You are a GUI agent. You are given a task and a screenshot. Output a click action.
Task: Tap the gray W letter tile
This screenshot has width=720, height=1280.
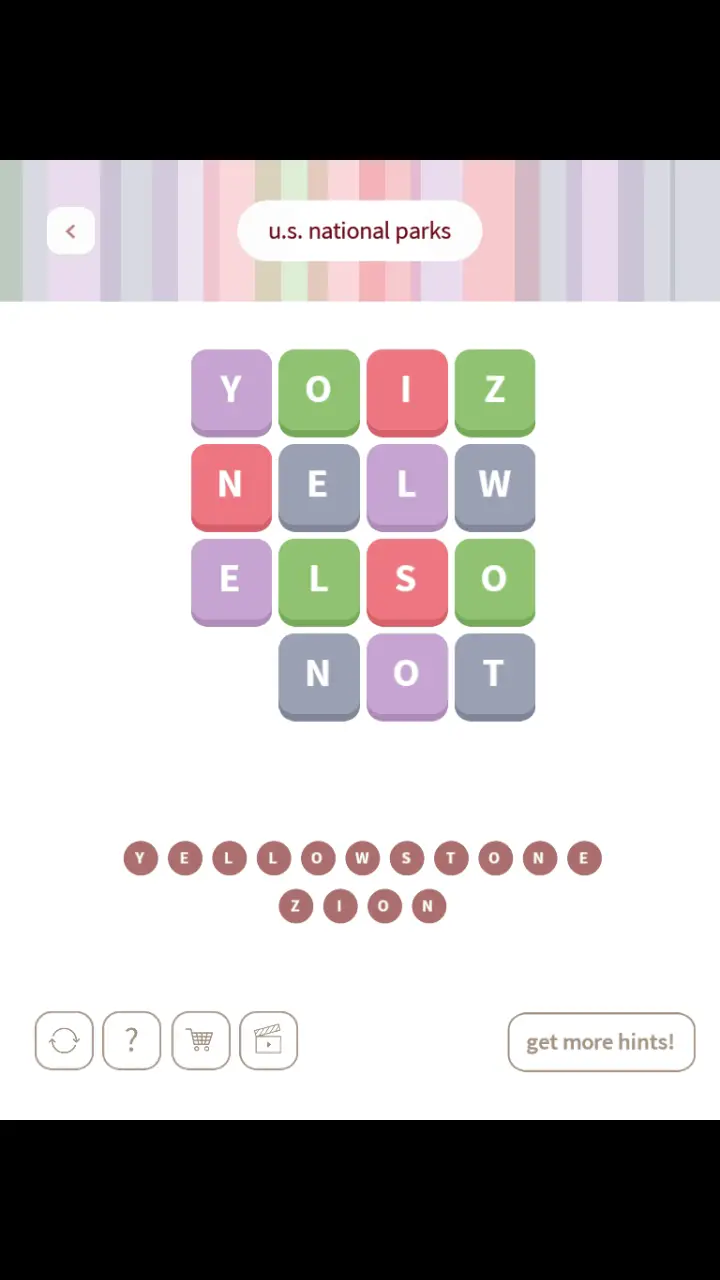tap(495, 488)
